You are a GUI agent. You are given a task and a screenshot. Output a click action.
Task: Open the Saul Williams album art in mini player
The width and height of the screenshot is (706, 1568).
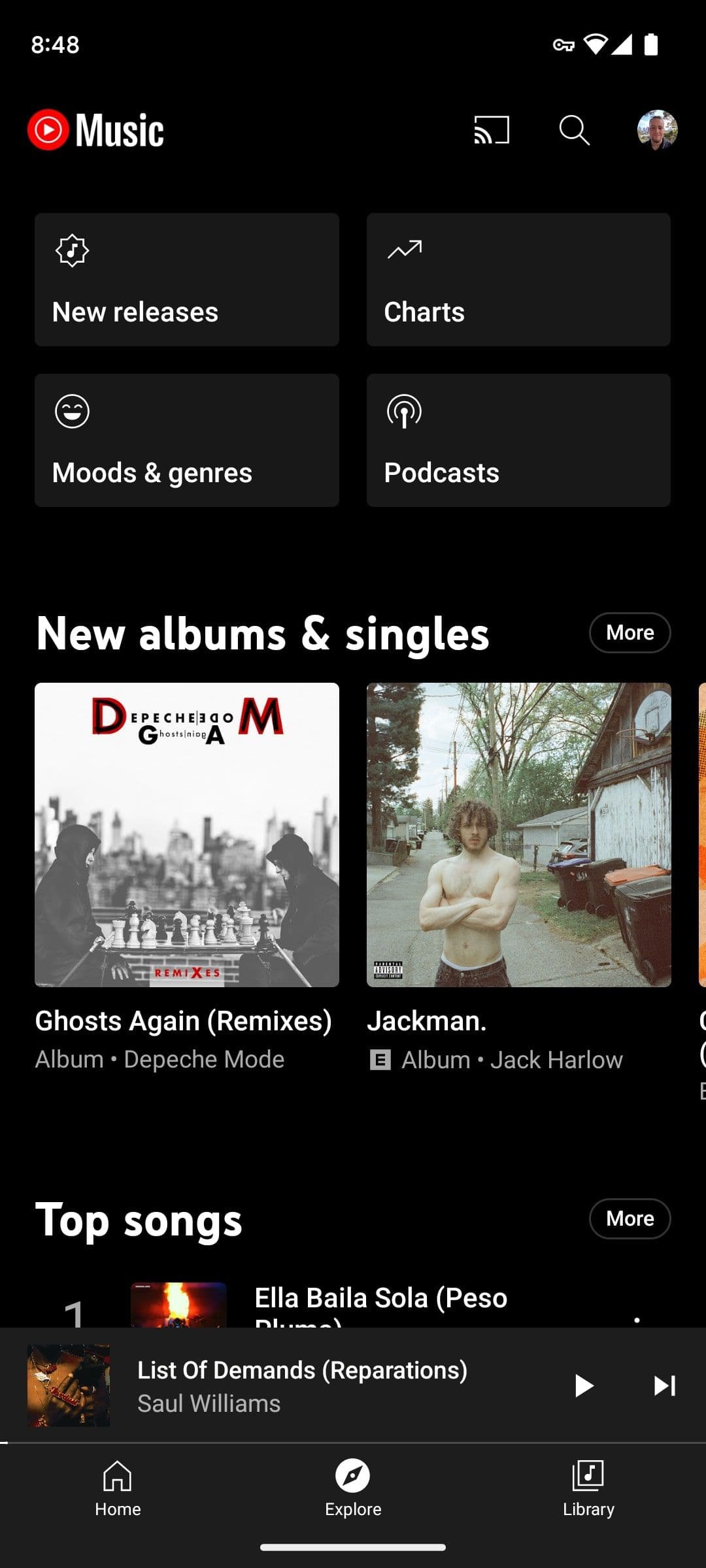click(69, 1385)
